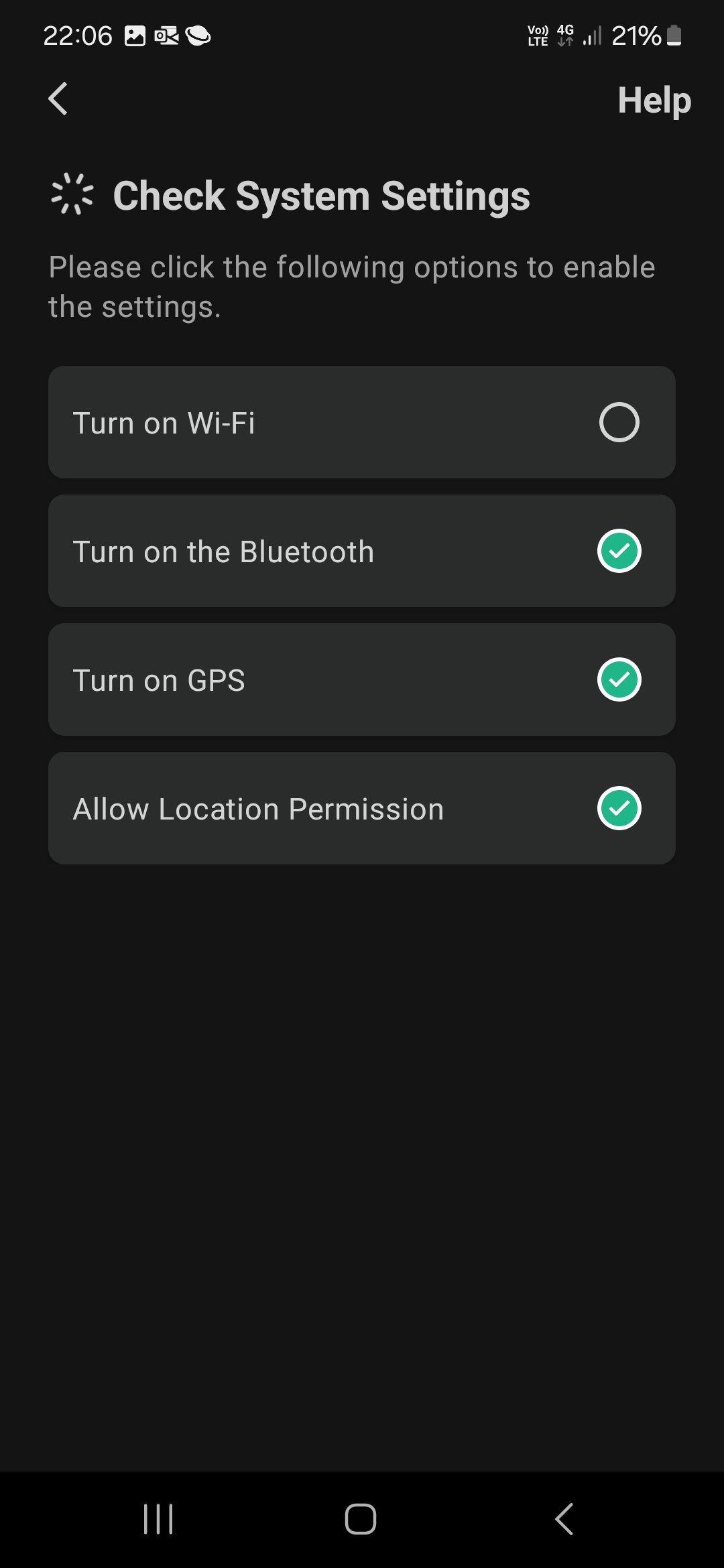Open the Help page
724x1568 pixels.
coord(654,101)
